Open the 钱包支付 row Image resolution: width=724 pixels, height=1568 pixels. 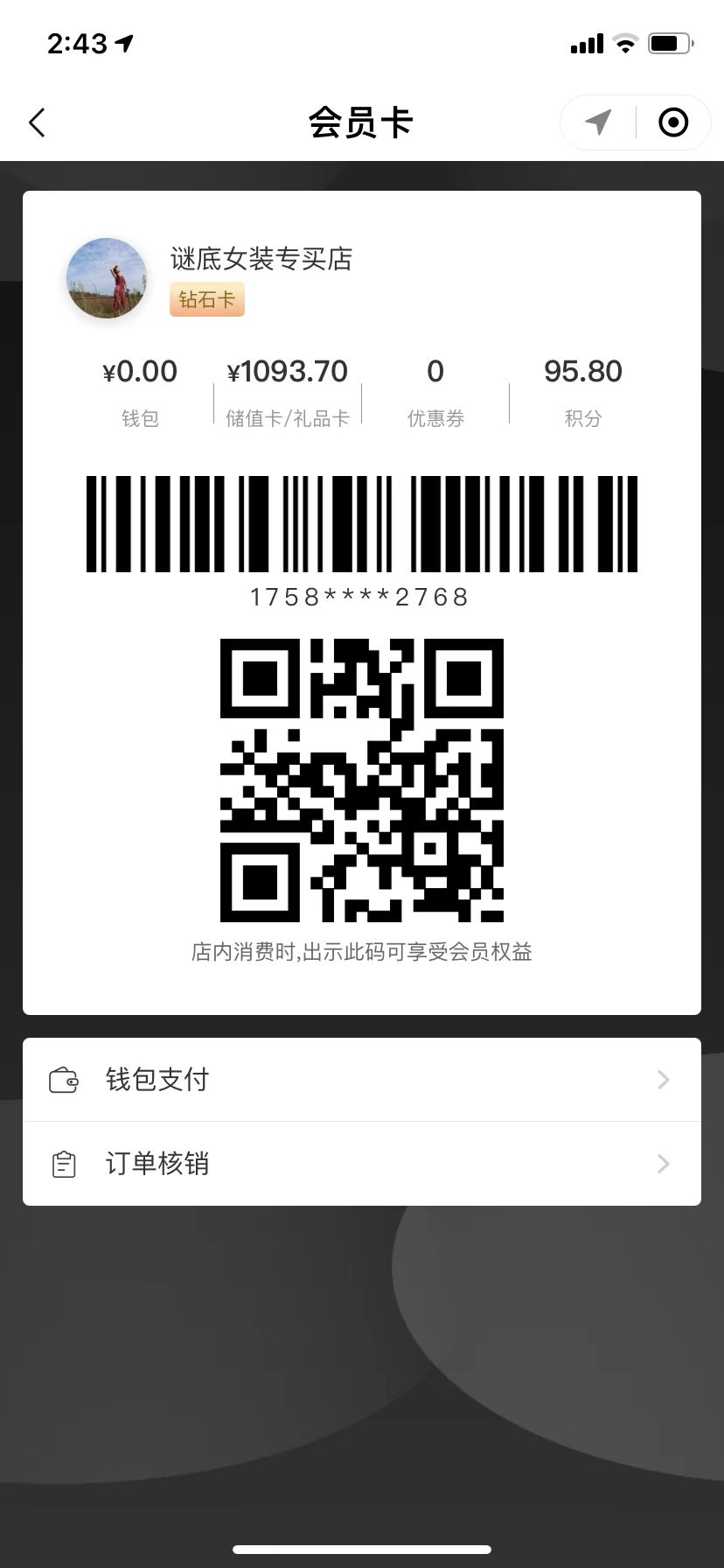362,1080
